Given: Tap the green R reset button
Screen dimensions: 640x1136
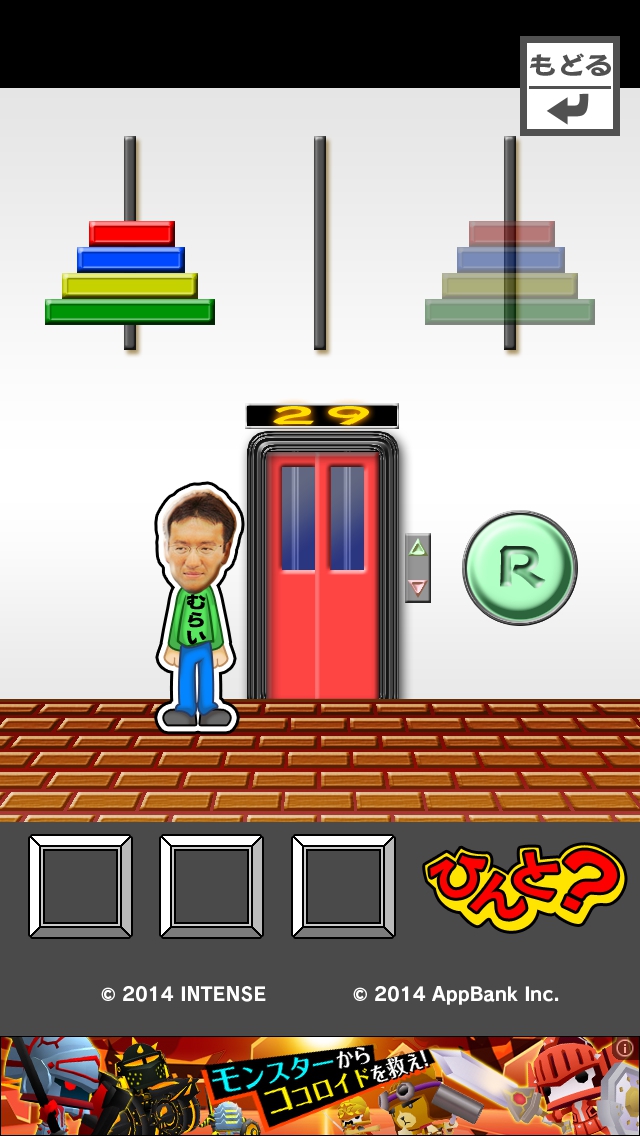Looking at the screenshot, I should point(520,568).
